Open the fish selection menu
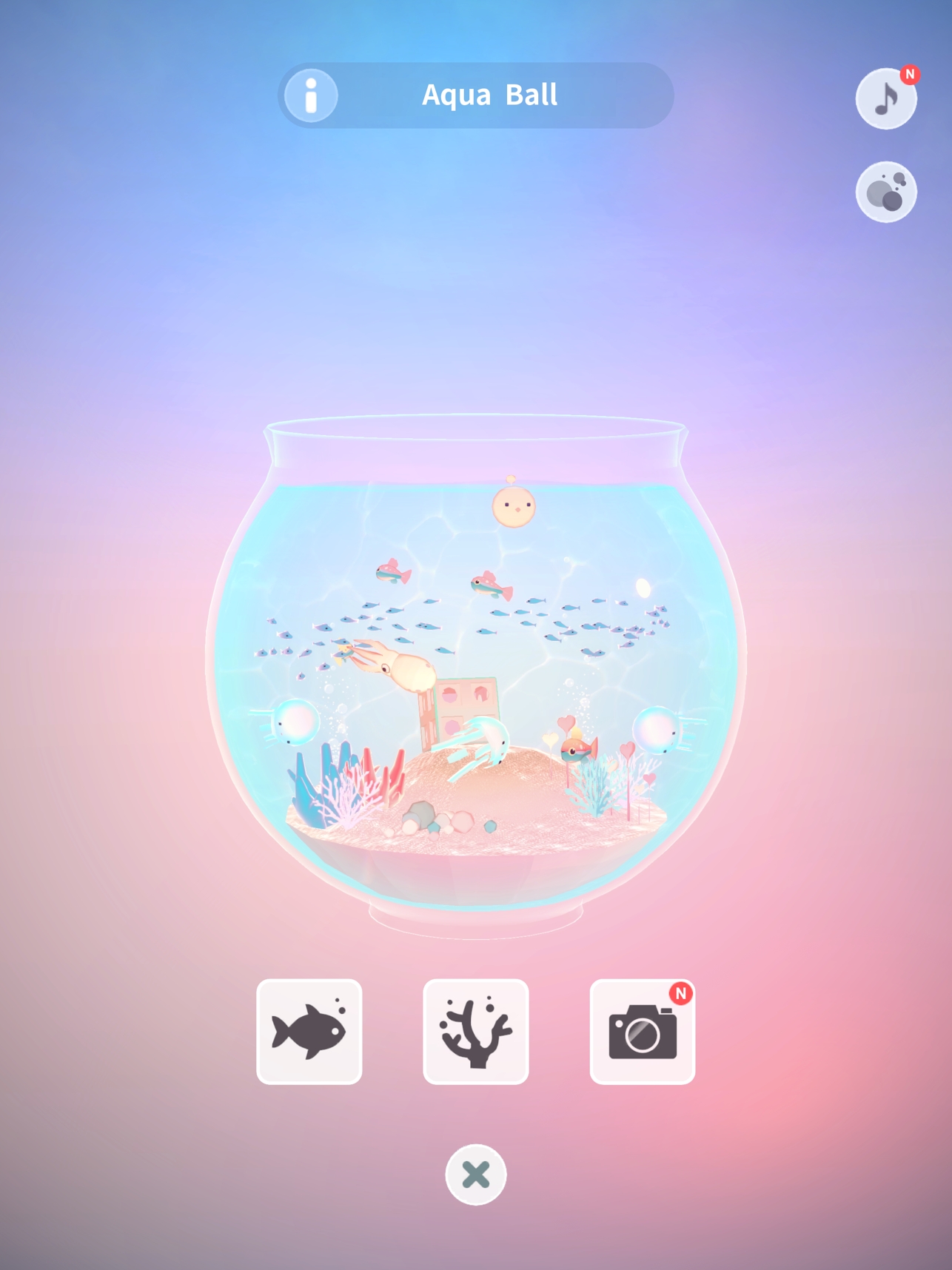Screen dimensions: 952x1270 [x=309, y=1032]
